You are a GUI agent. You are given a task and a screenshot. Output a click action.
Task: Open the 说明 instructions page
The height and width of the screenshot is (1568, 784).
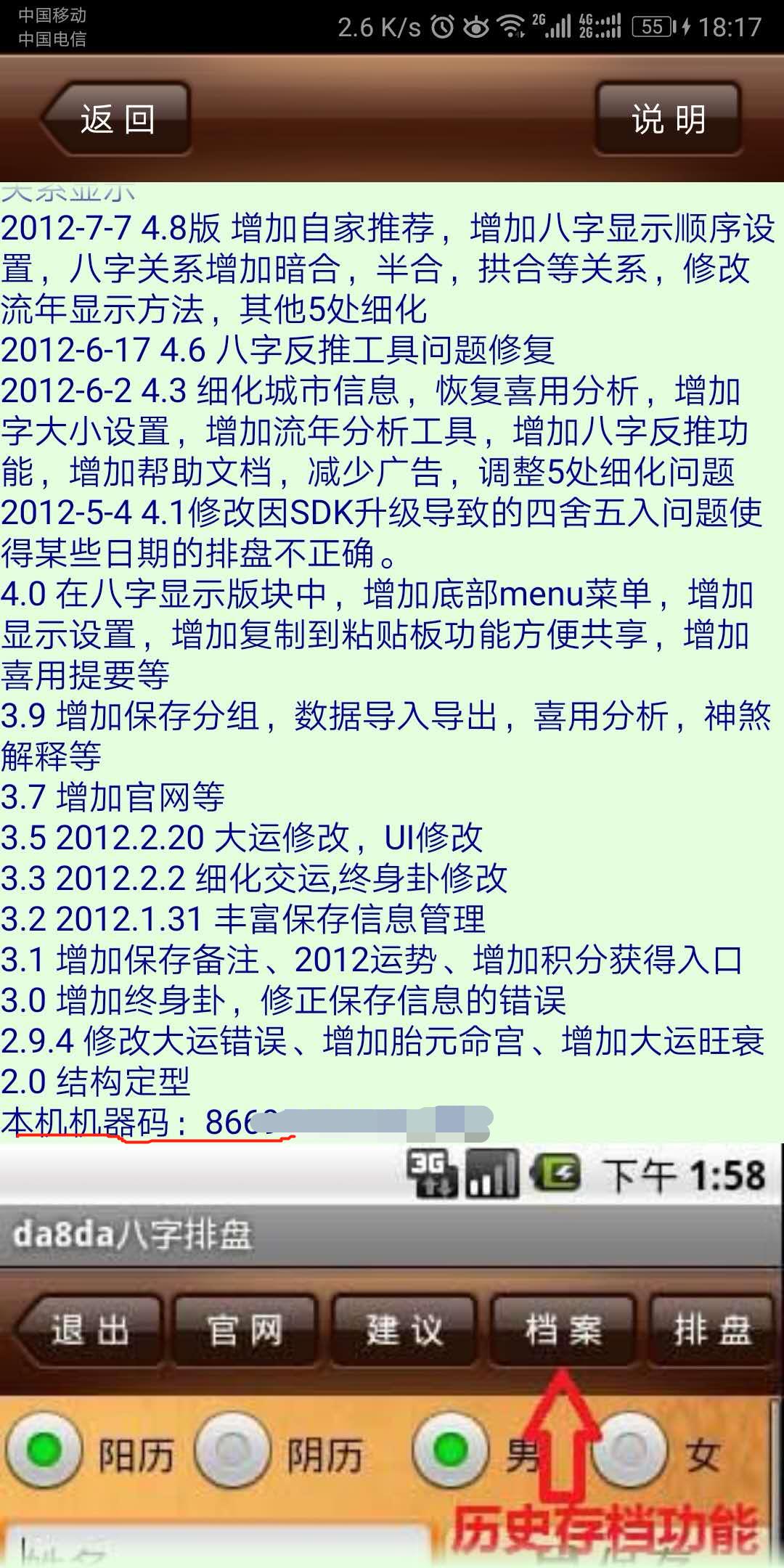pos(668,119)
